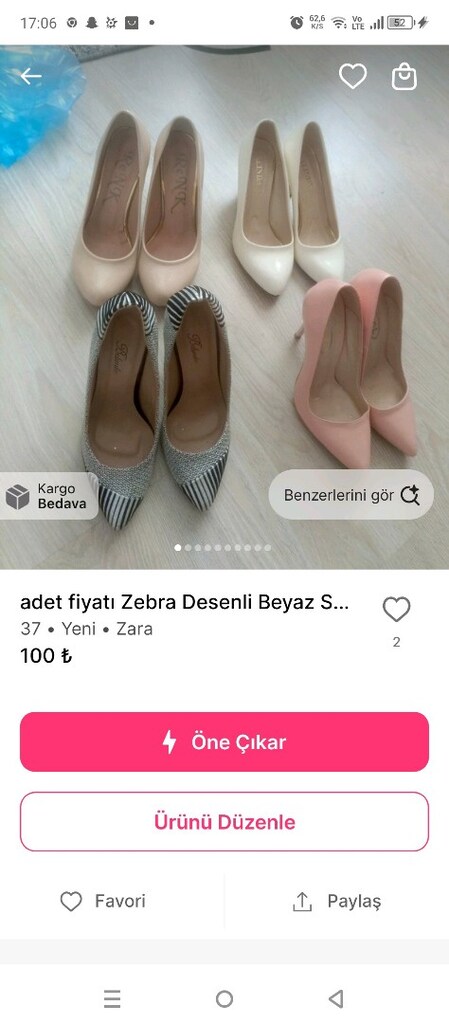Screen dimensions: 449x1024
Task: Share the listing with Paylaş
Action: click(336, 902)
